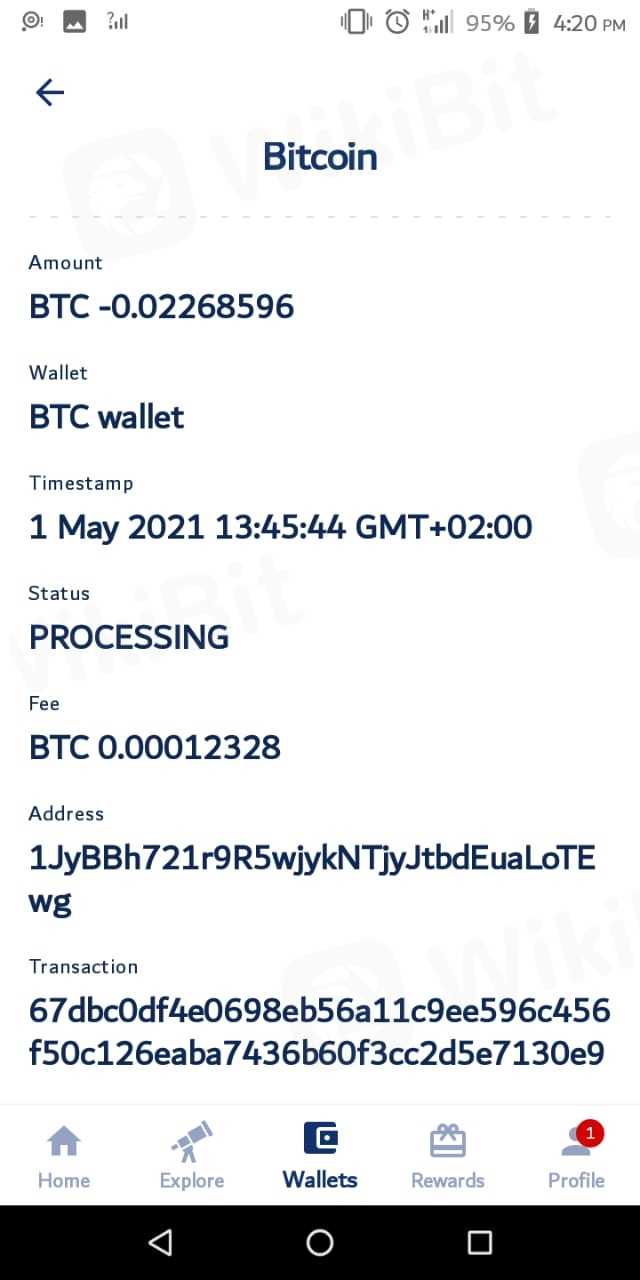Tap the system back button

[160, 1242]
